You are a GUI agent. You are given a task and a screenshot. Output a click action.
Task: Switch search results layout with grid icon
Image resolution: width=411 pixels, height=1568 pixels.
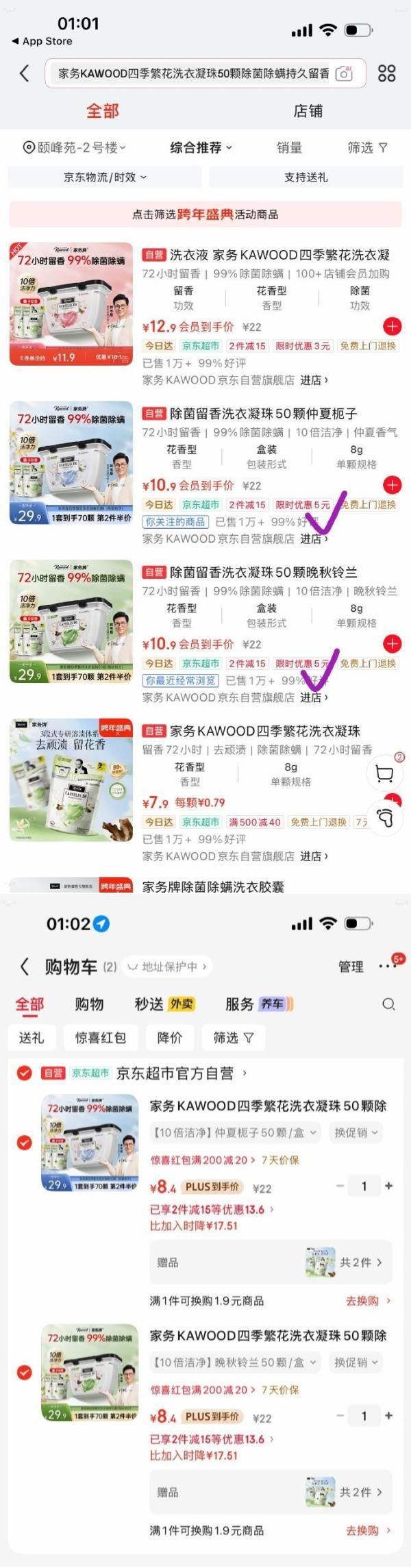click(387, 73)
